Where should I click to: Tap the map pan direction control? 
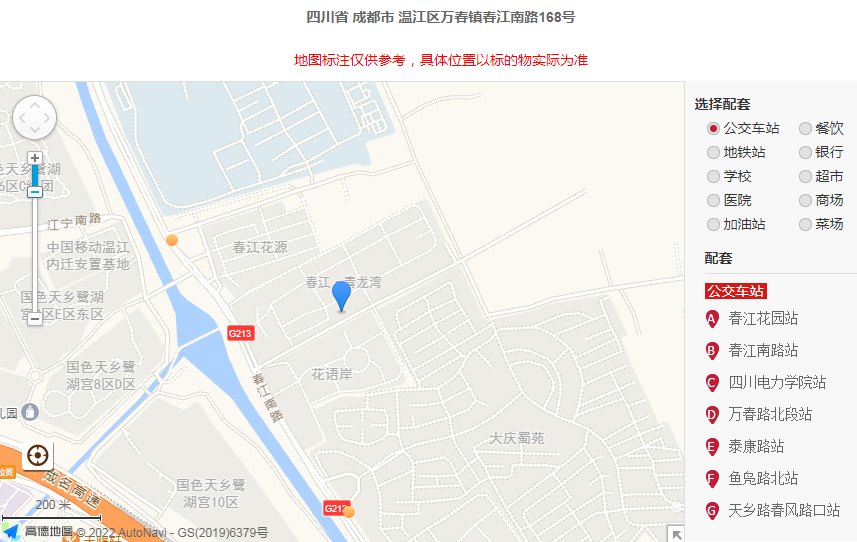(x=35, y=117)
